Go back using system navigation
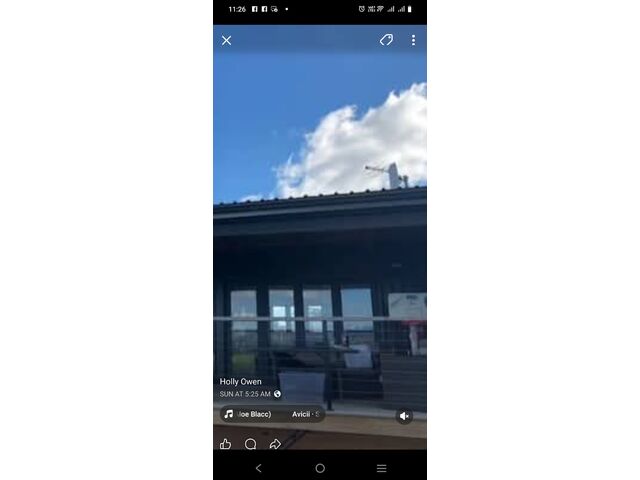640x480 pixels. click(x=259, y=468)
